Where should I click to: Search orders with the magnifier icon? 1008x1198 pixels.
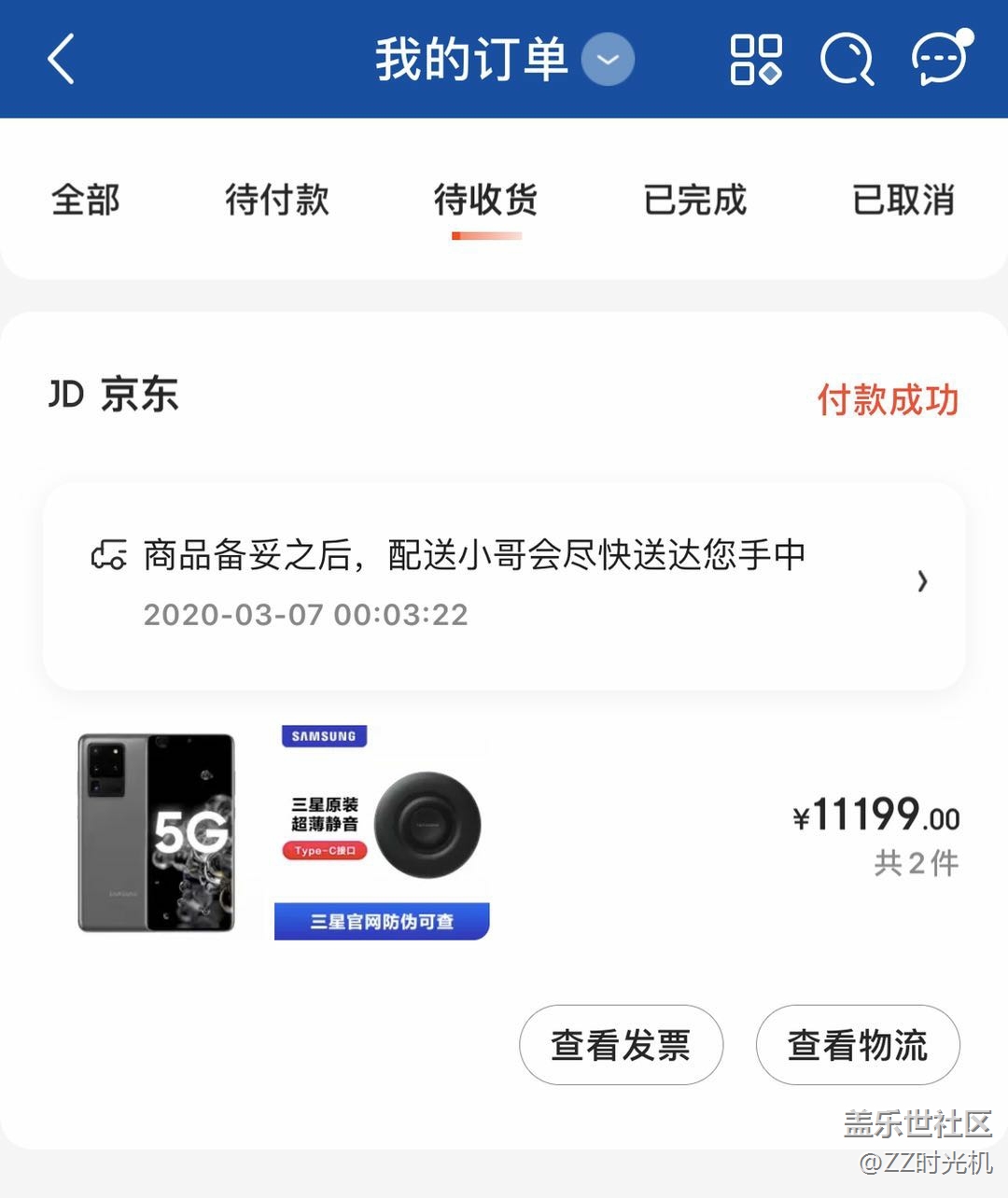847,60
